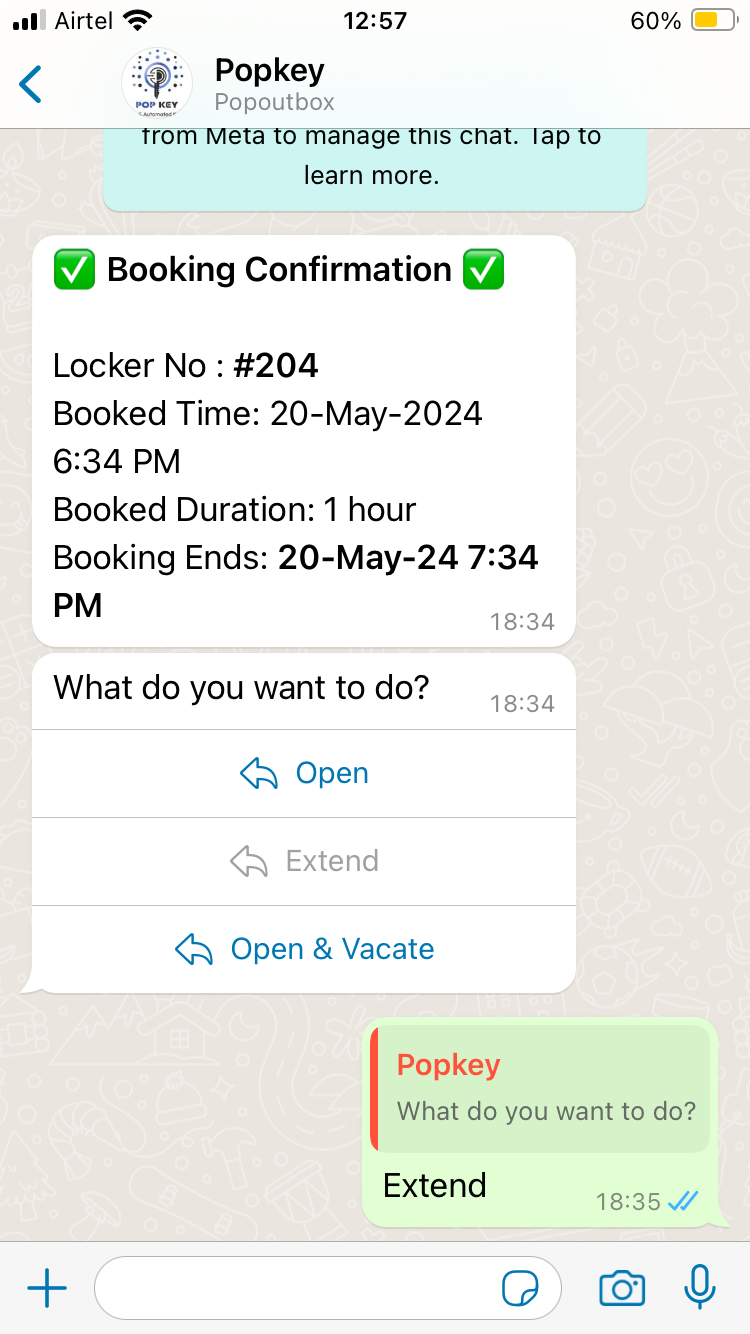Jump to quoted Popkey message in reply
The height and width of the screenshot is (1334, 750).
coord(540,1088)
